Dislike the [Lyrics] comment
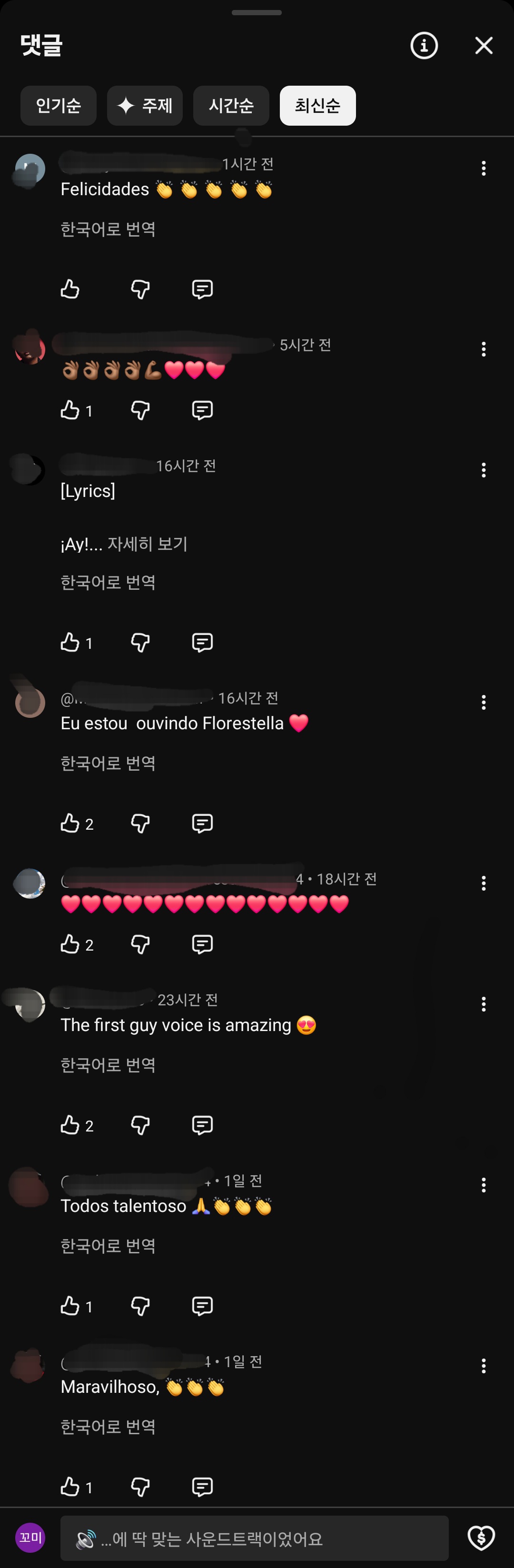 tap(140, 642)
